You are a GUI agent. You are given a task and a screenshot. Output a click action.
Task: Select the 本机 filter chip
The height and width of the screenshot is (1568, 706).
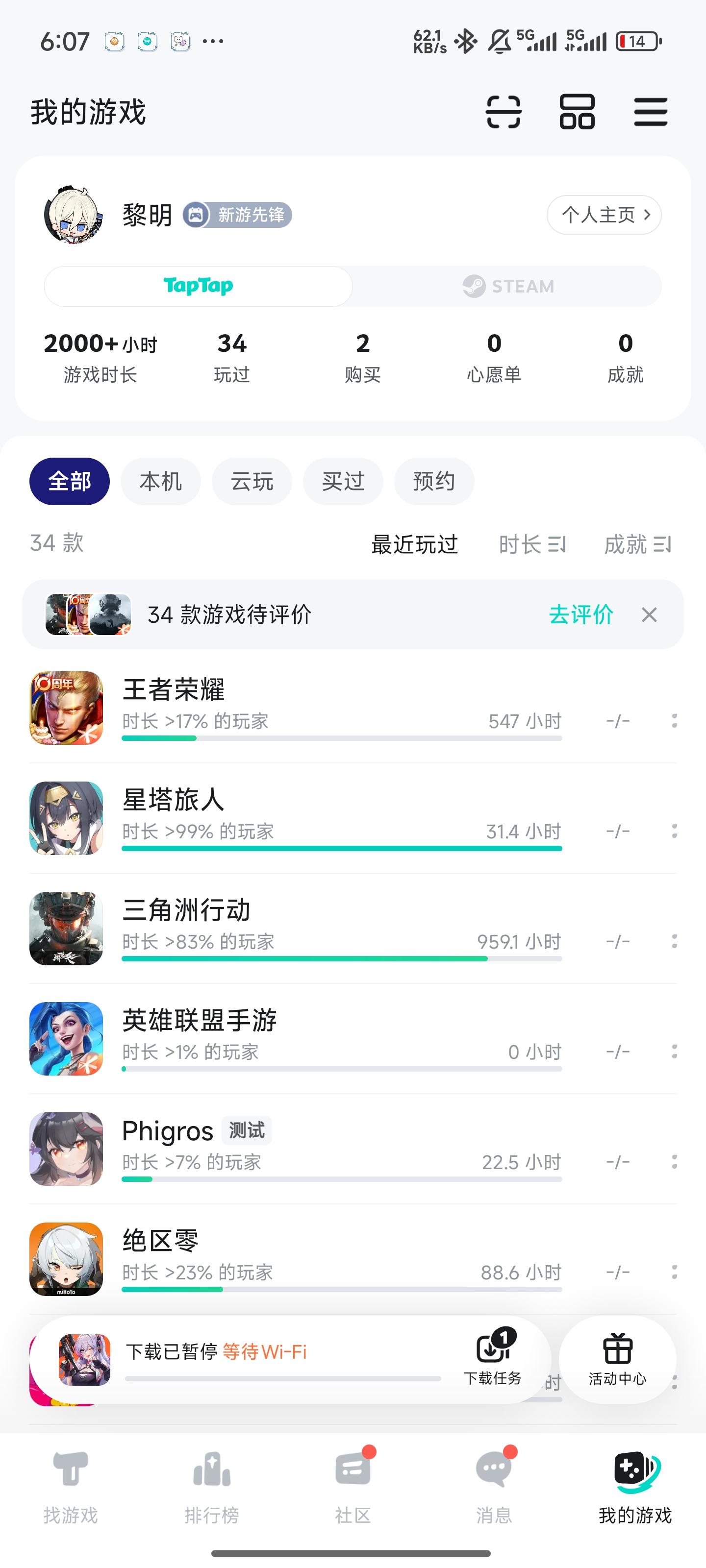tap(160, 481)
